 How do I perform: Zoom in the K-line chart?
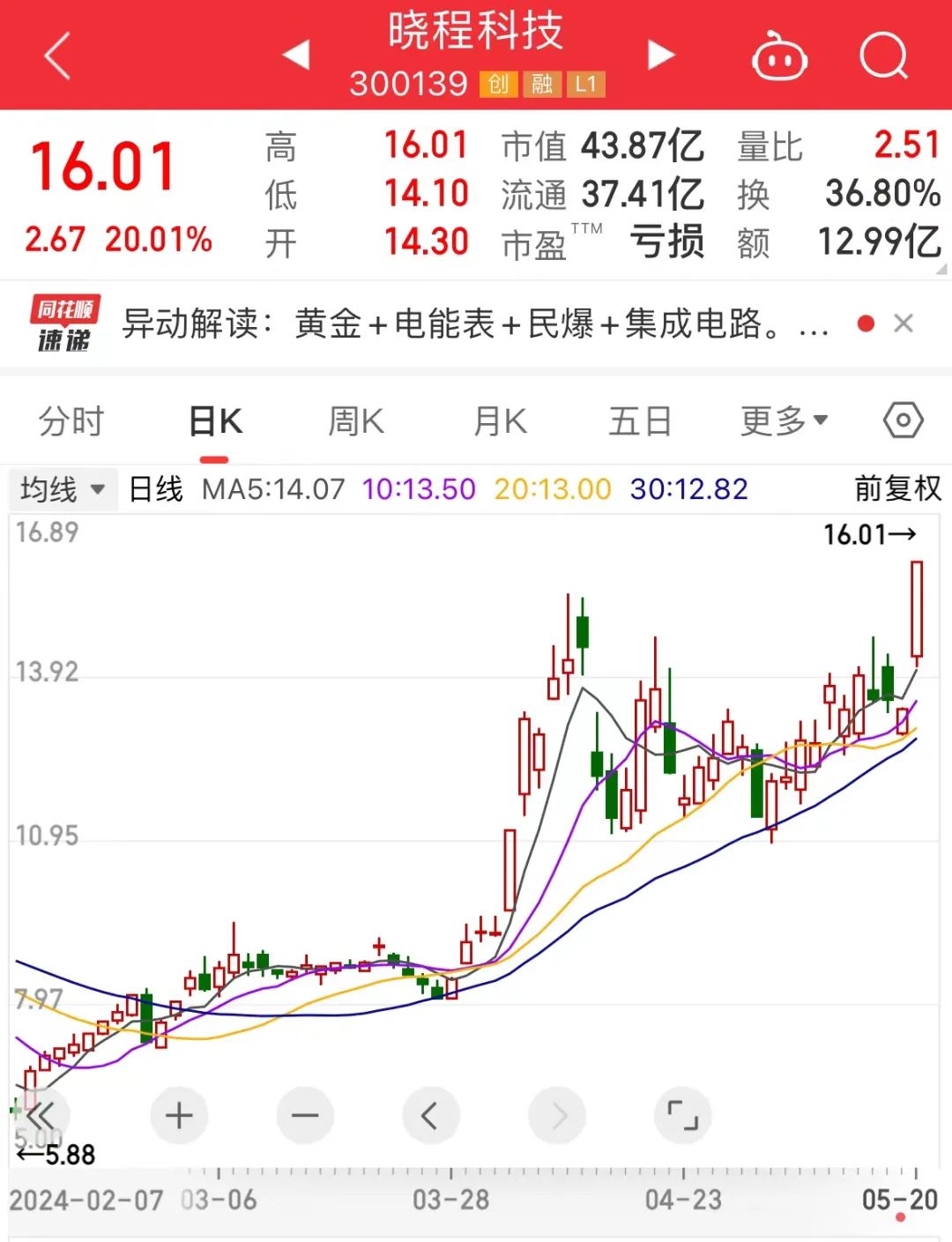click(179, 1116)
